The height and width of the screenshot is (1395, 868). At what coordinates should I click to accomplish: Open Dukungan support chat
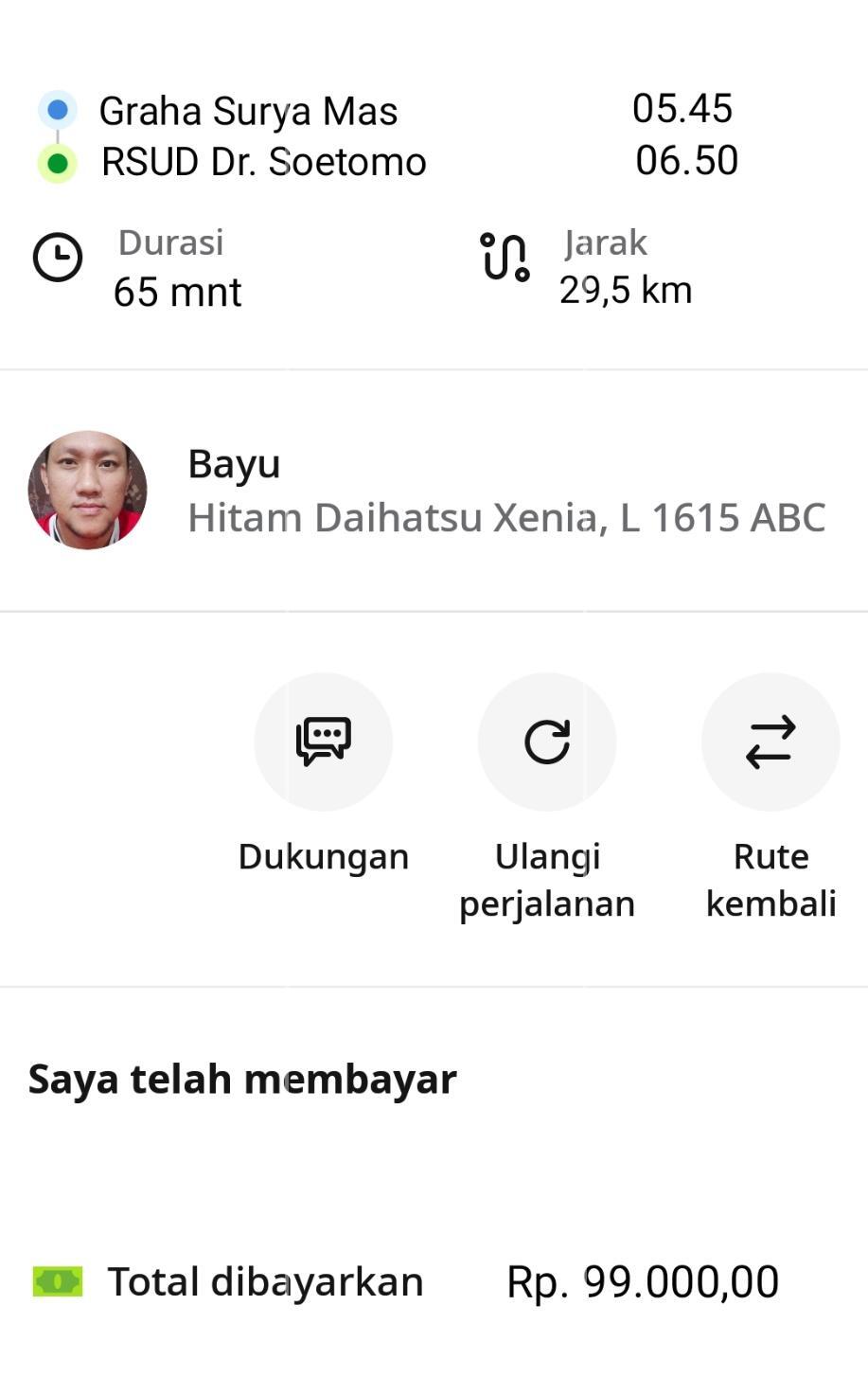click(324, 742)
